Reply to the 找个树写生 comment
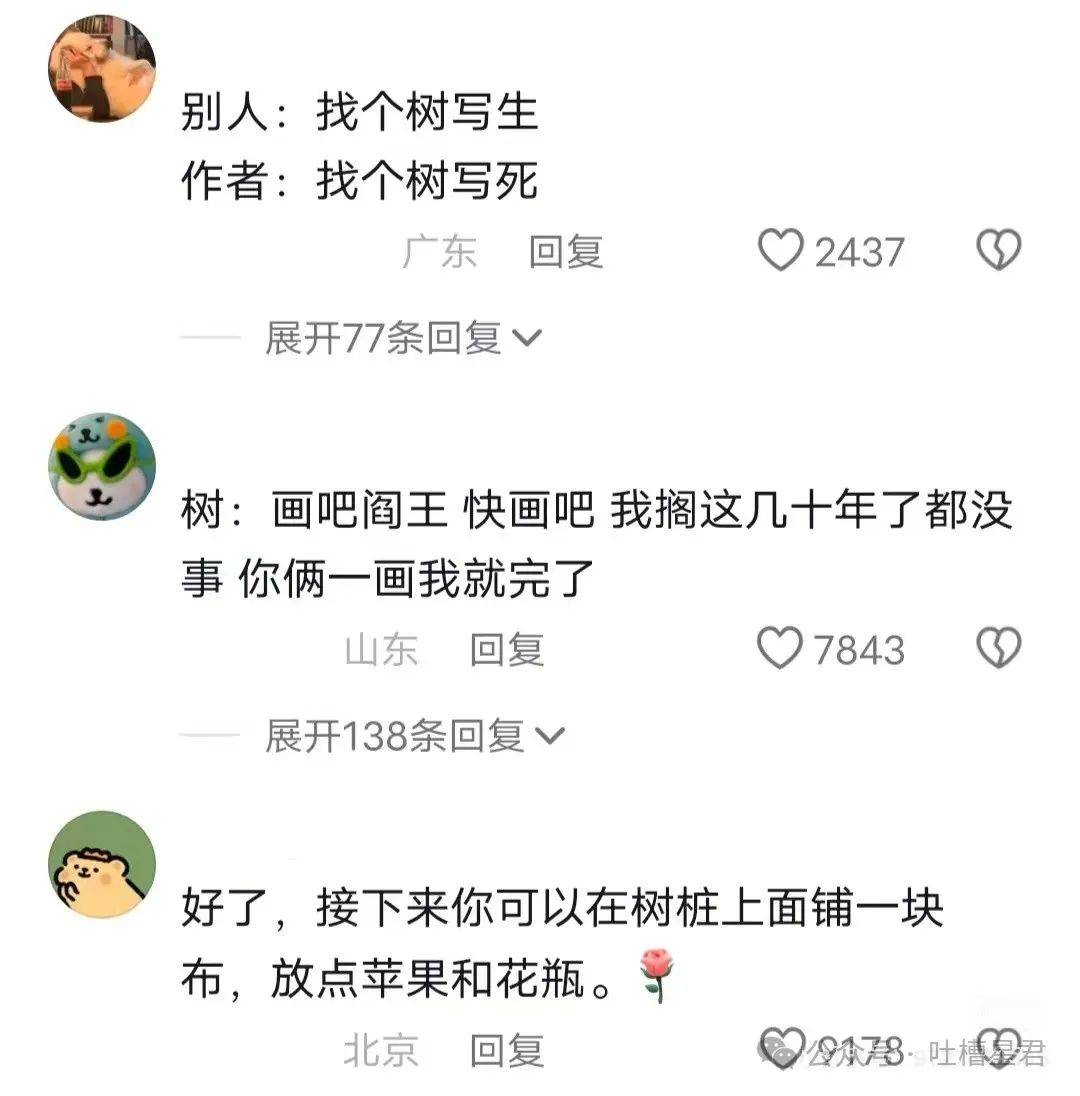Image resolution: width=1080 pixels, height=1096 pixels. pos(566,252)
